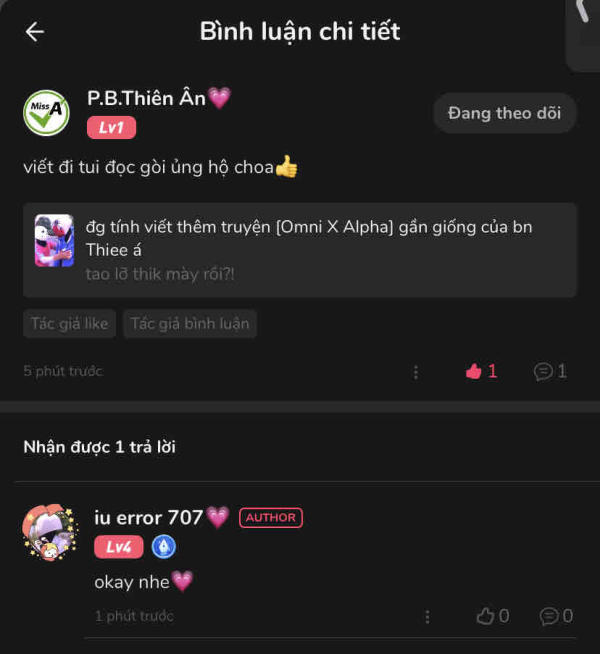
Task: Like P.B.Thiên Ân's comment
Action: 480,372
